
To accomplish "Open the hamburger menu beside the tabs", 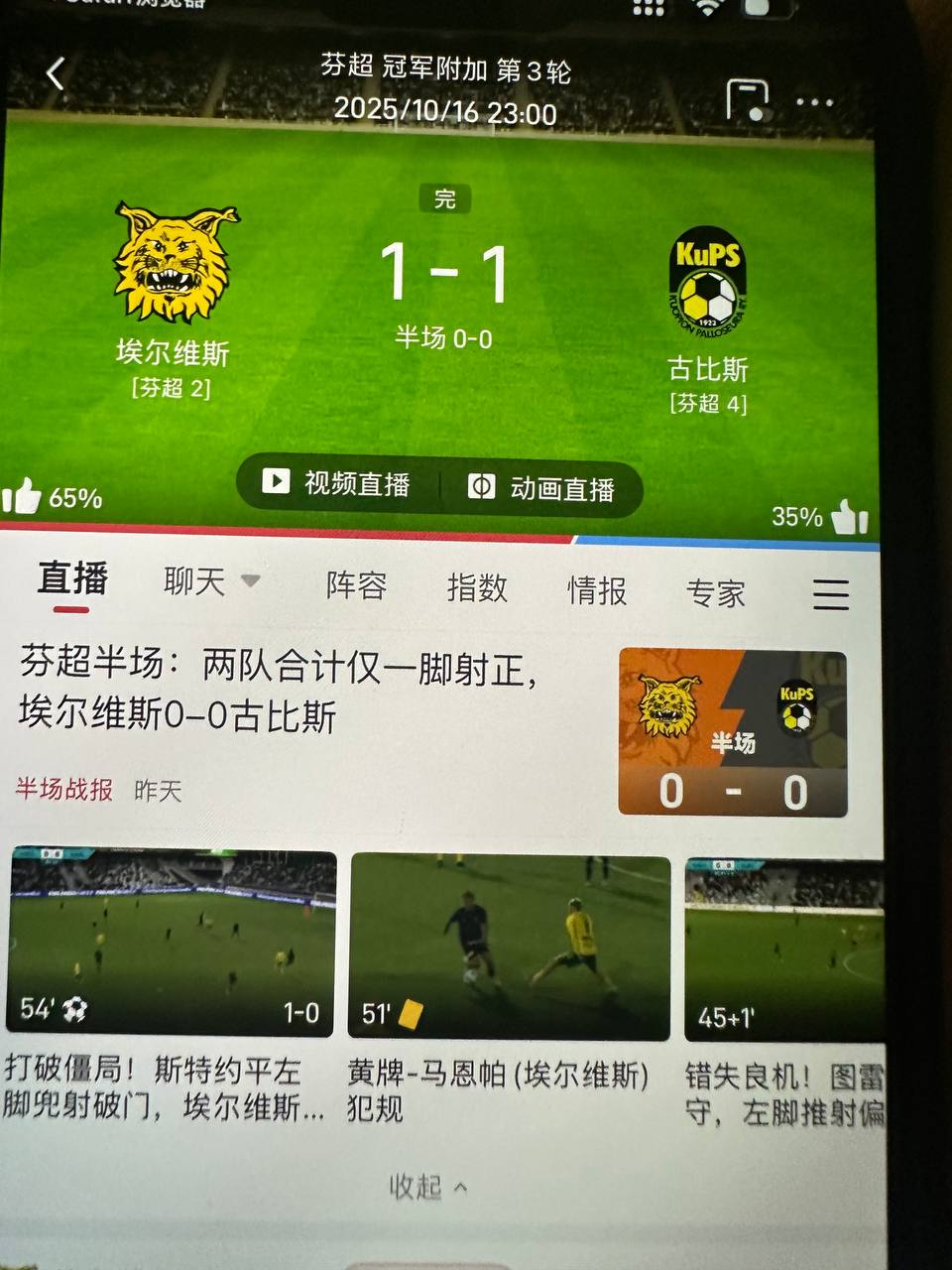I will pos(831,594).
